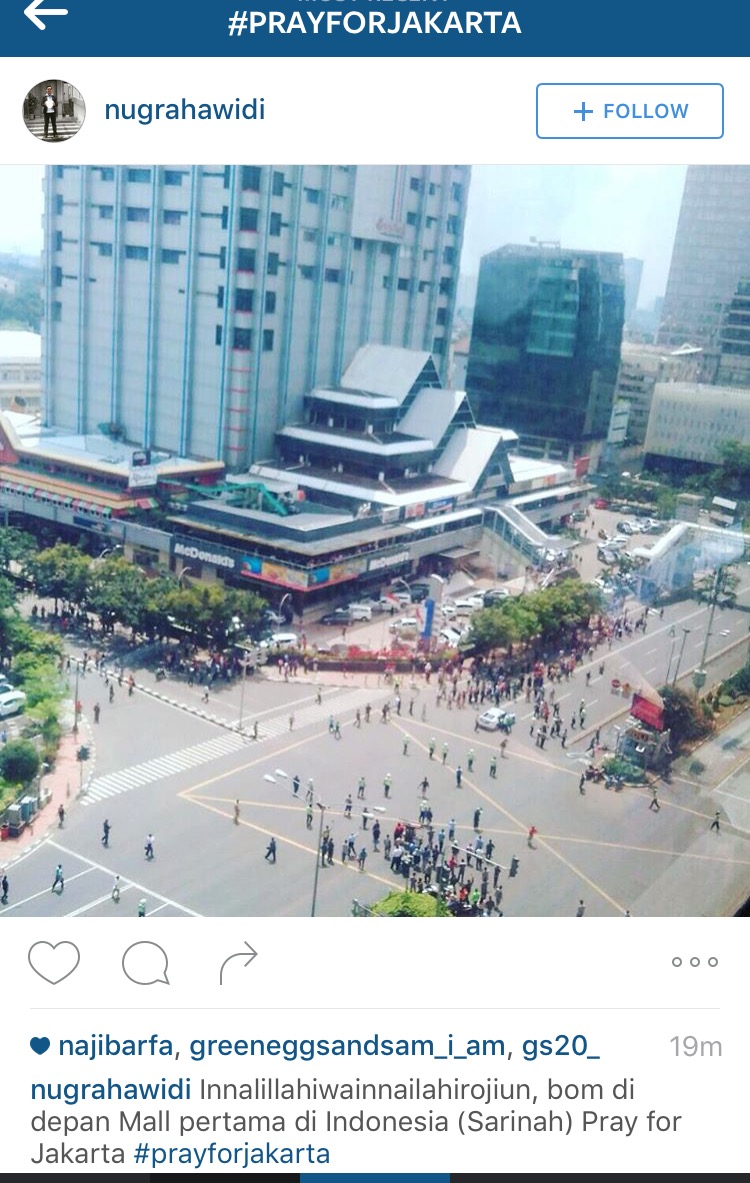Open the #prayforjakarta hashtag in caption
The height and width of the screenshot is (1183, 750).
232,1153
